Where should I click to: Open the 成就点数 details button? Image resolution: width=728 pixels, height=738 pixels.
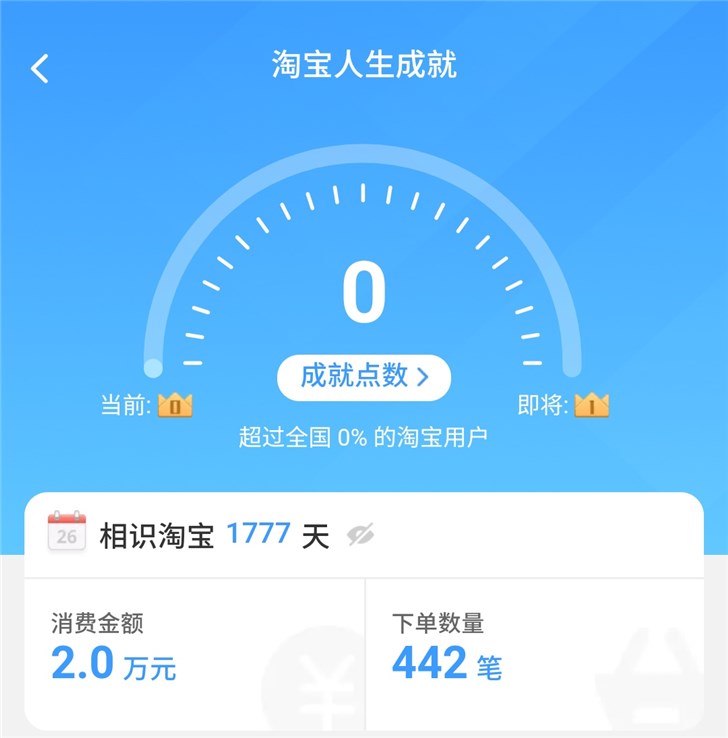click(x=364, y=377)
